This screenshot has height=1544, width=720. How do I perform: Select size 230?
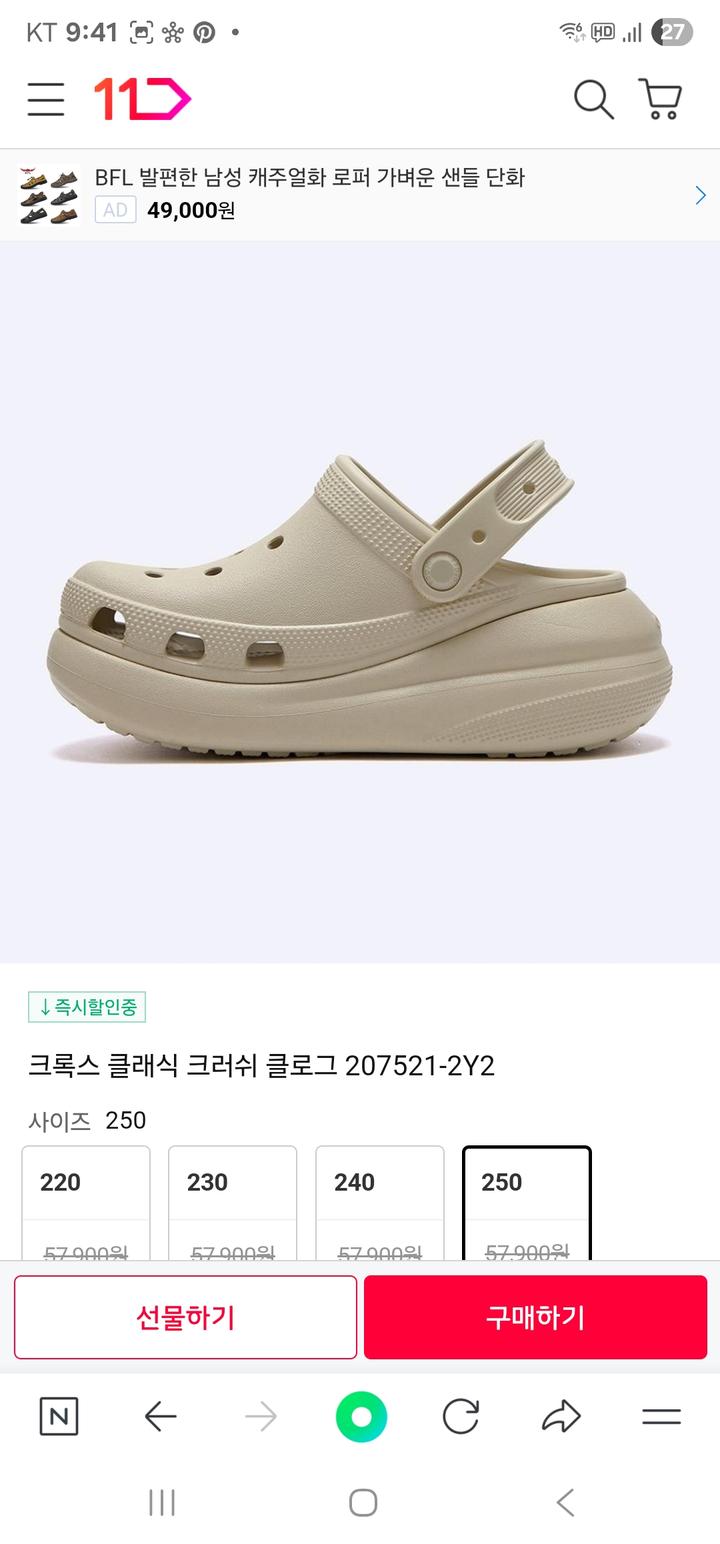[233, 1203]
